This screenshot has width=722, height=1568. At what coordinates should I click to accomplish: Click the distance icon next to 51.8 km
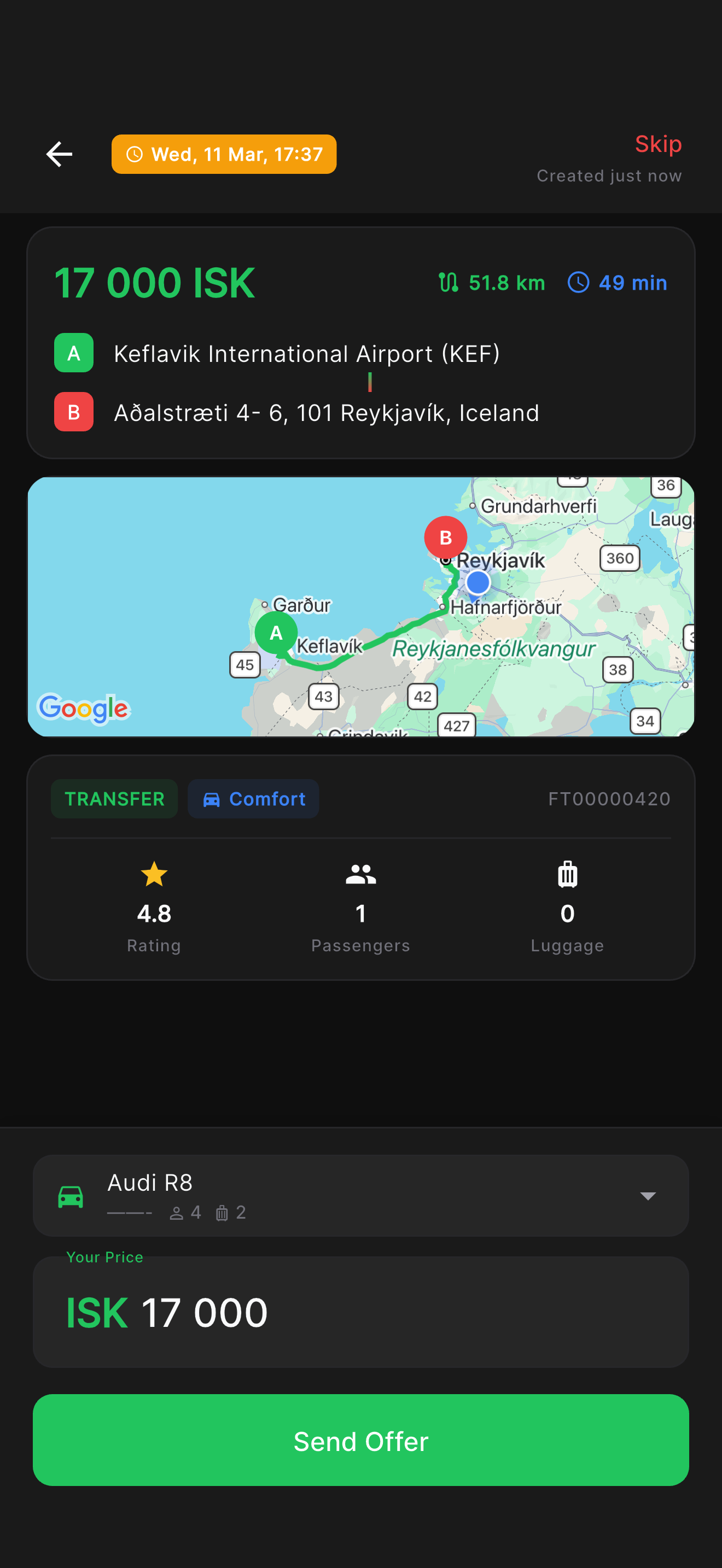tap(449, 283)
